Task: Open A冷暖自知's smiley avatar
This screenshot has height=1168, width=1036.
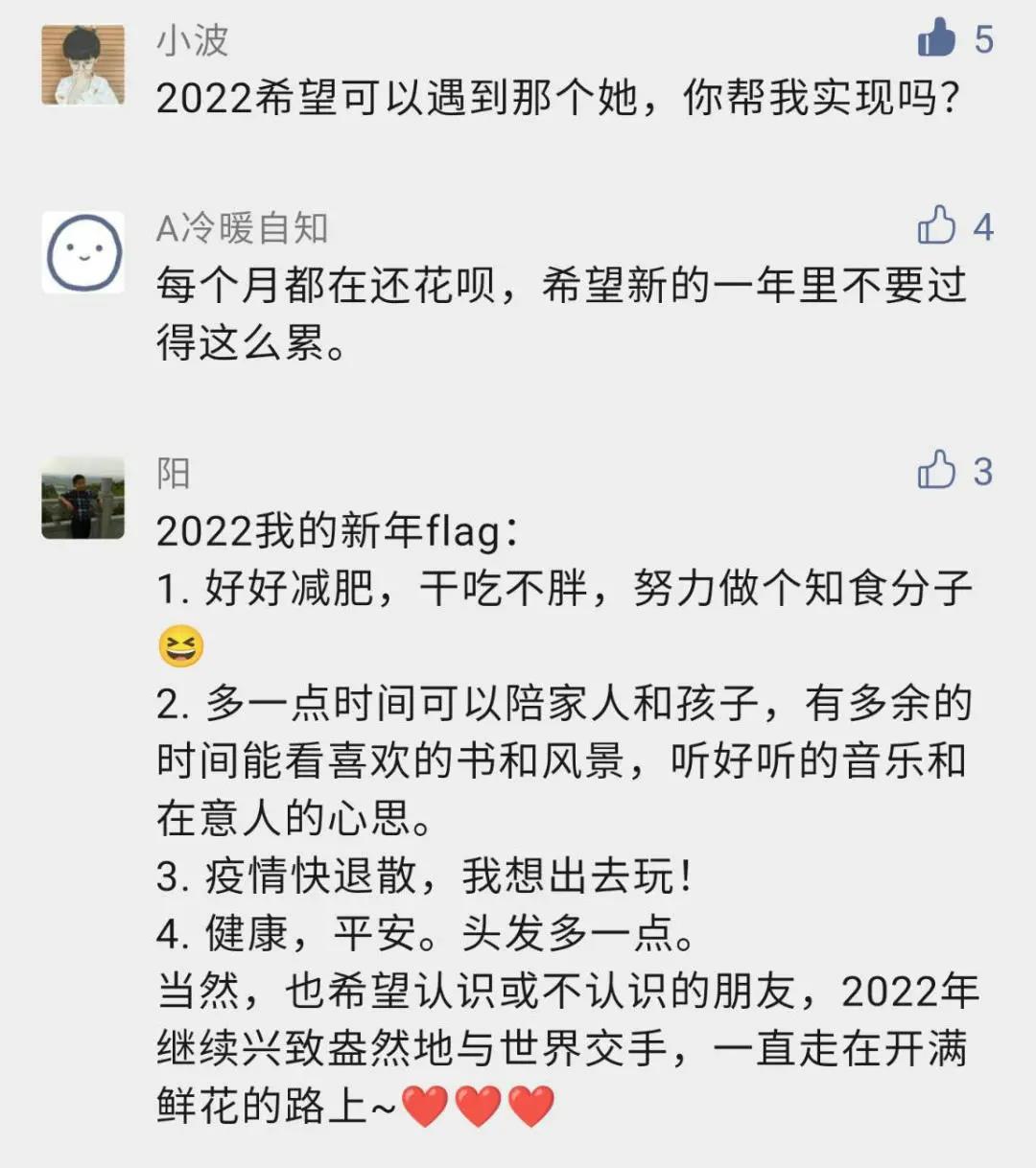Action: (83, 252)
